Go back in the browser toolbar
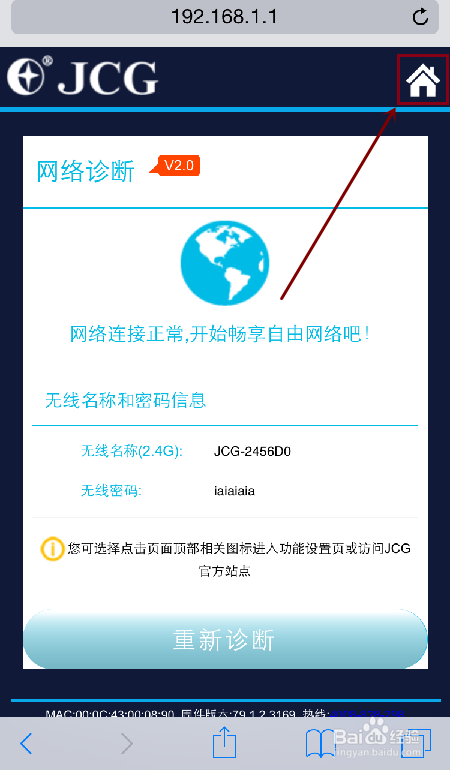 coord(26,743)
